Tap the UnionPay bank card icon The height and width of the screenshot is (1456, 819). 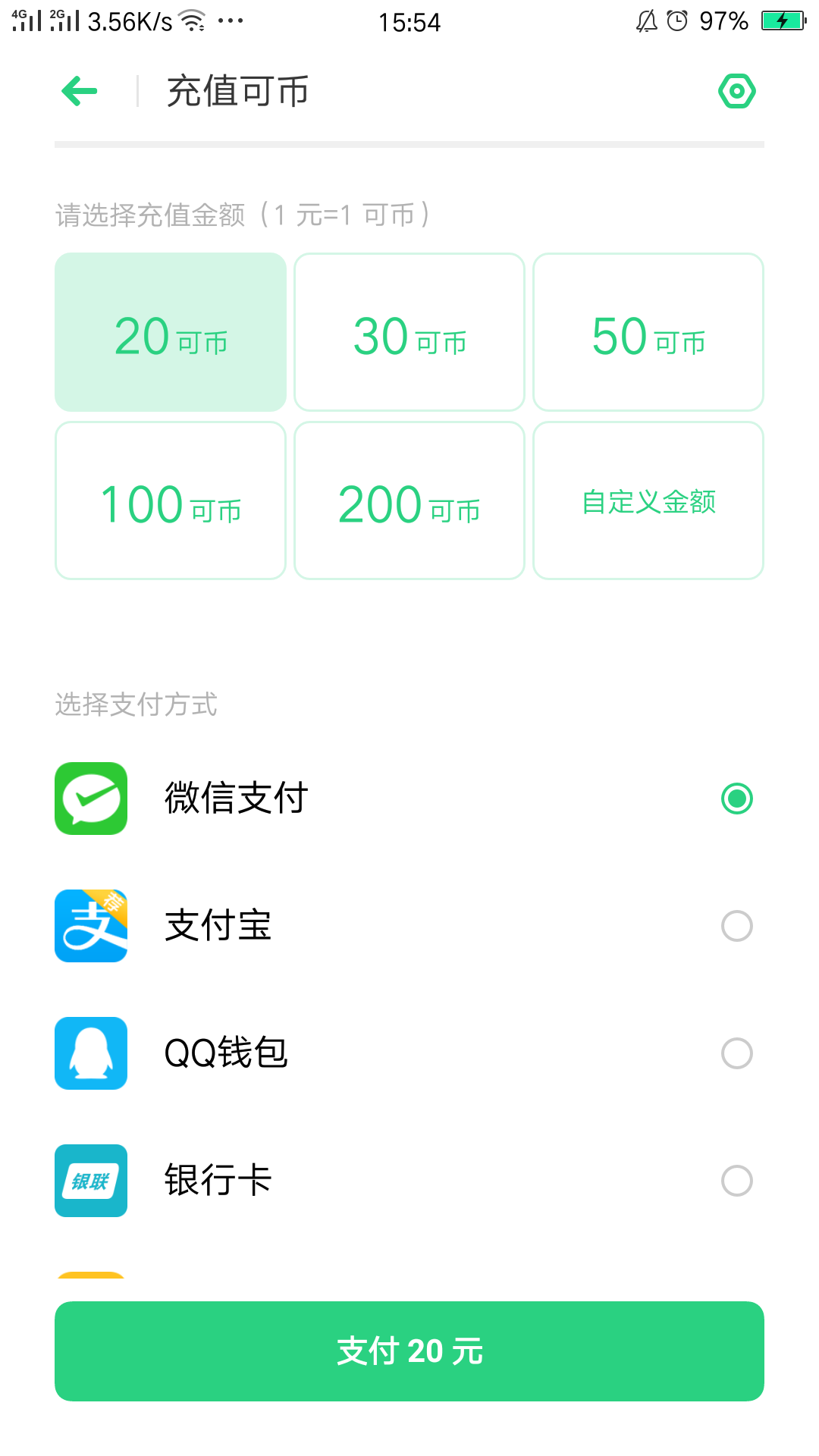tap(90, 1181)
